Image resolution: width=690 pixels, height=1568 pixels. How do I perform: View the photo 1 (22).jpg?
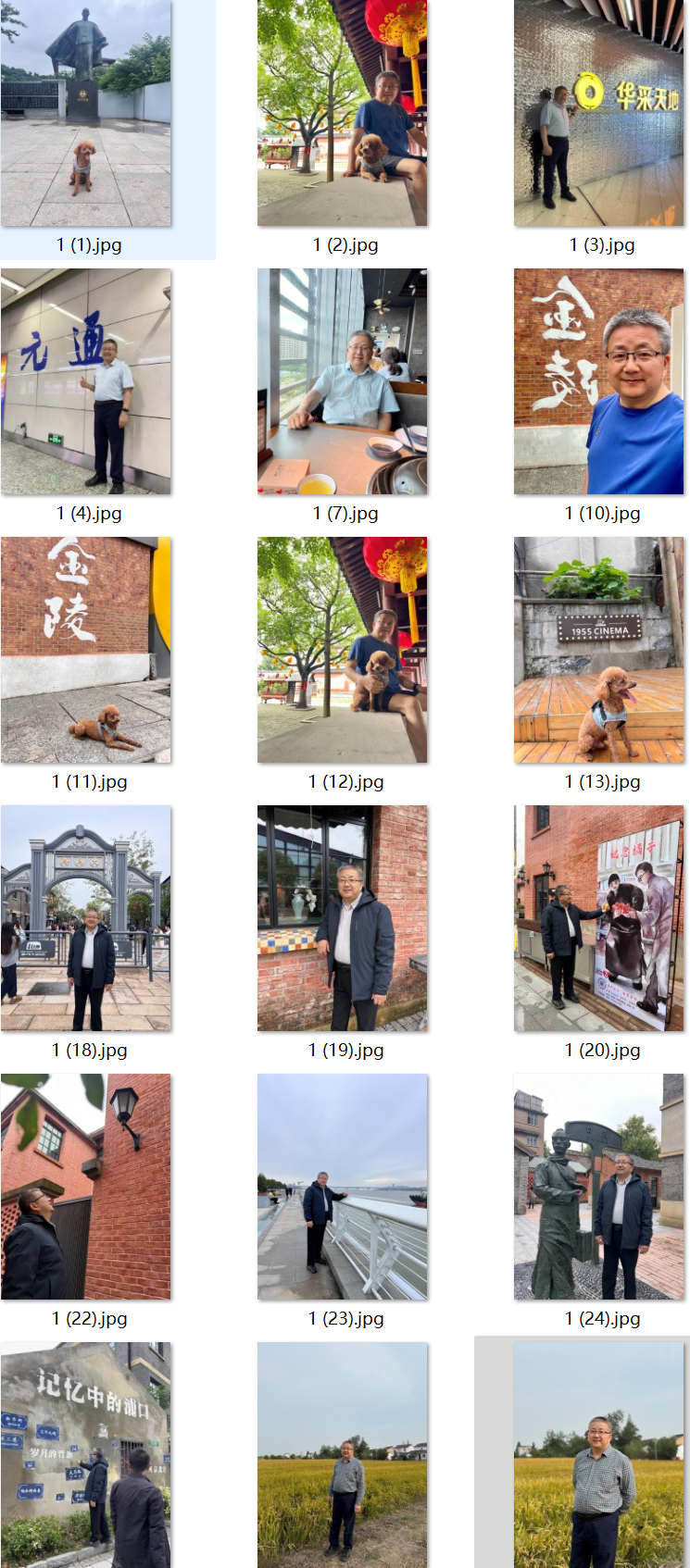click(x=86, y=1187)
